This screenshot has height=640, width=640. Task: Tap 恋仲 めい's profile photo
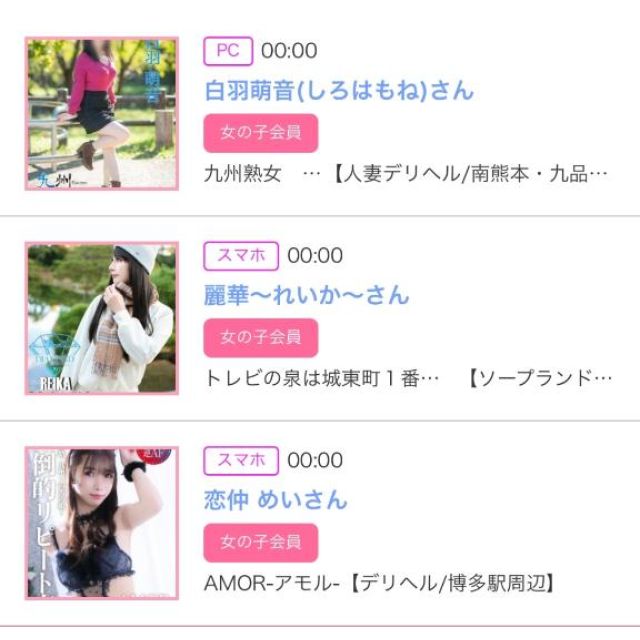[102, 522]
